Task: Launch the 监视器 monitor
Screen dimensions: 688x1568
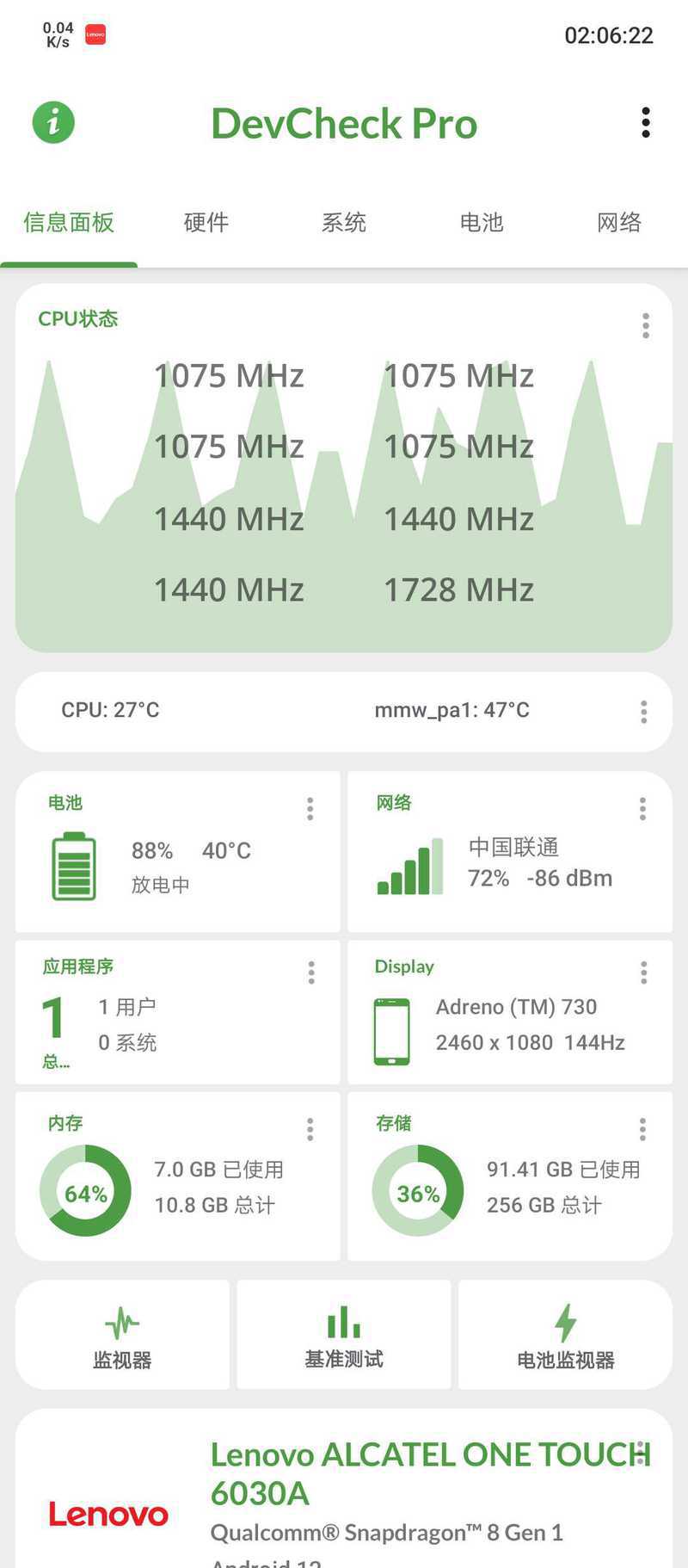Action: click(x=122, y=1335)
